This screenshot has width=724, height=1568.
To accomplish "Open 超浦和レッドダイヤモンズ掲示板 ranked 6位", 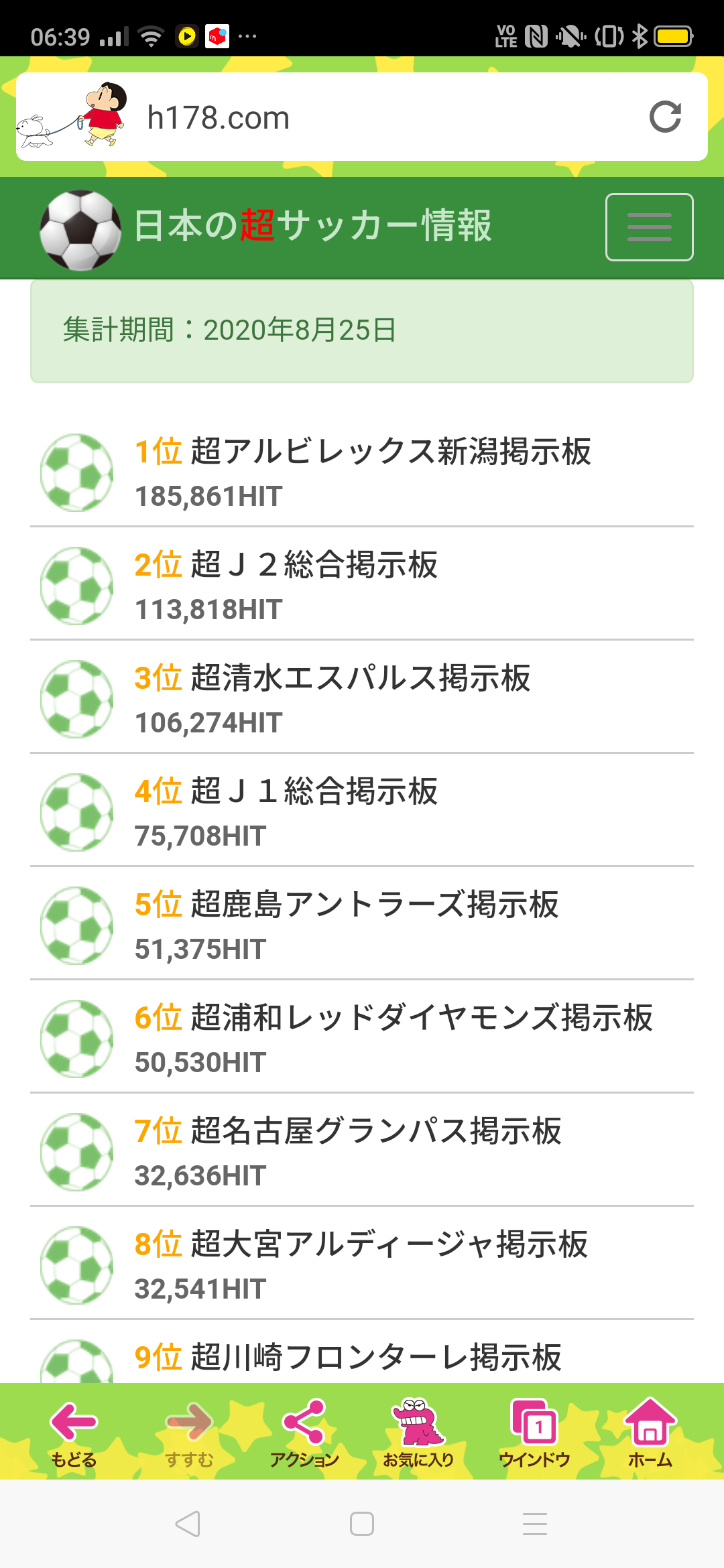I will 421,1017.
